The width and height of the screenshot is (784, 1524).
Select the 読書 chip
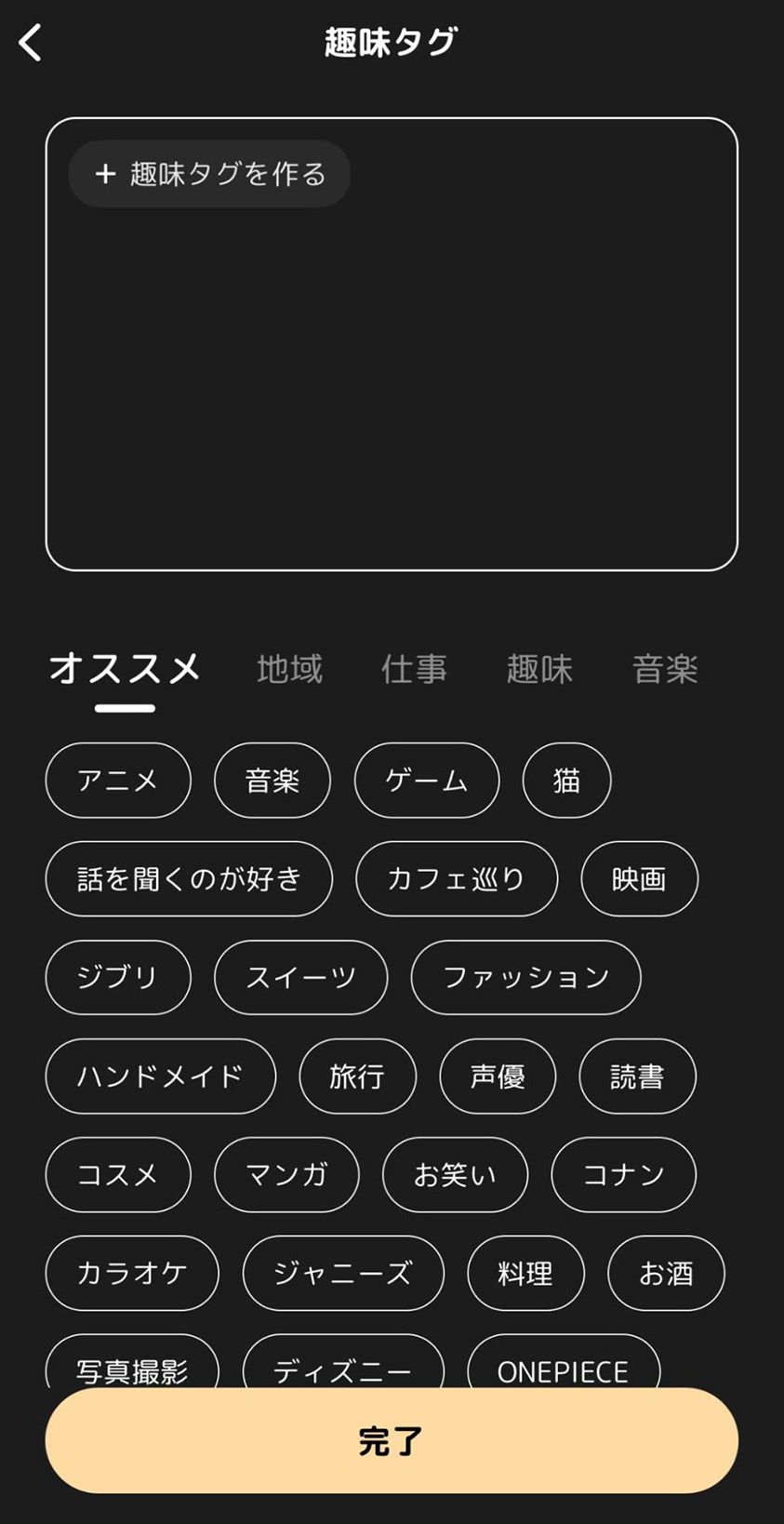tap(638, 1076)
